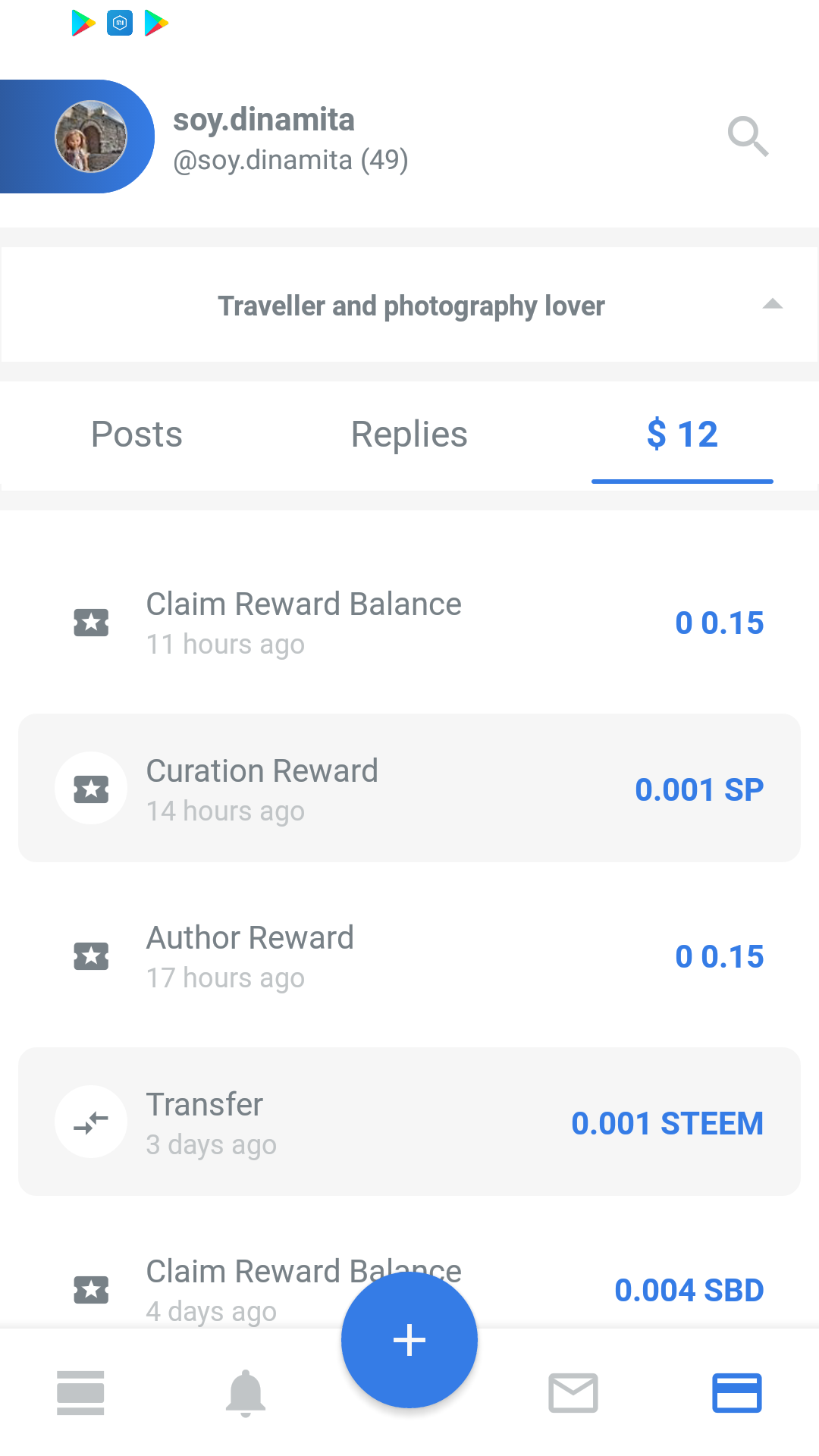Open the Curation Reward transaction
The image size is (819, 1456).
coord(409,789)
